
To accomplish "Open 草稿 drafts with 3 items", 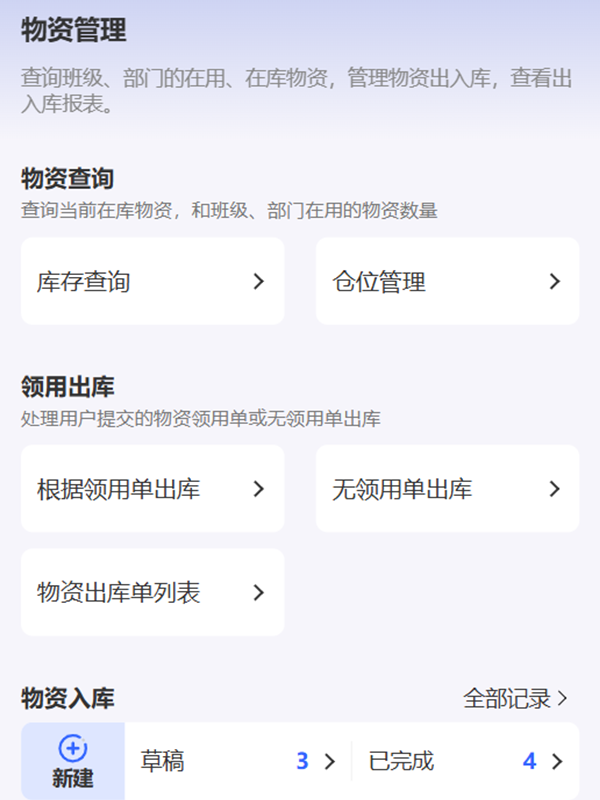I will click(238, 761).
